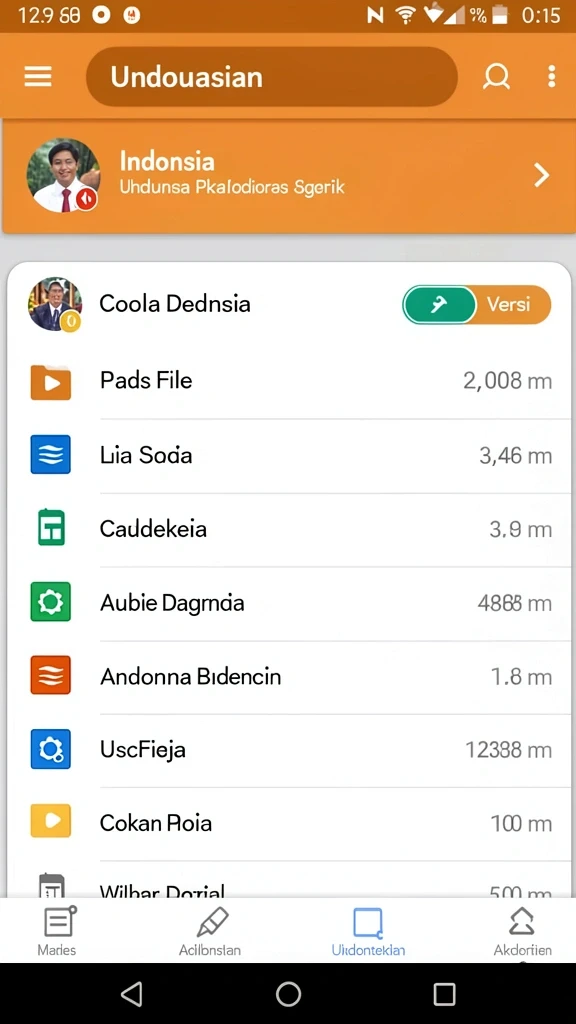The image size is (576, 1024).
Task: Open the Pads File row
Action: click(291, 381)
